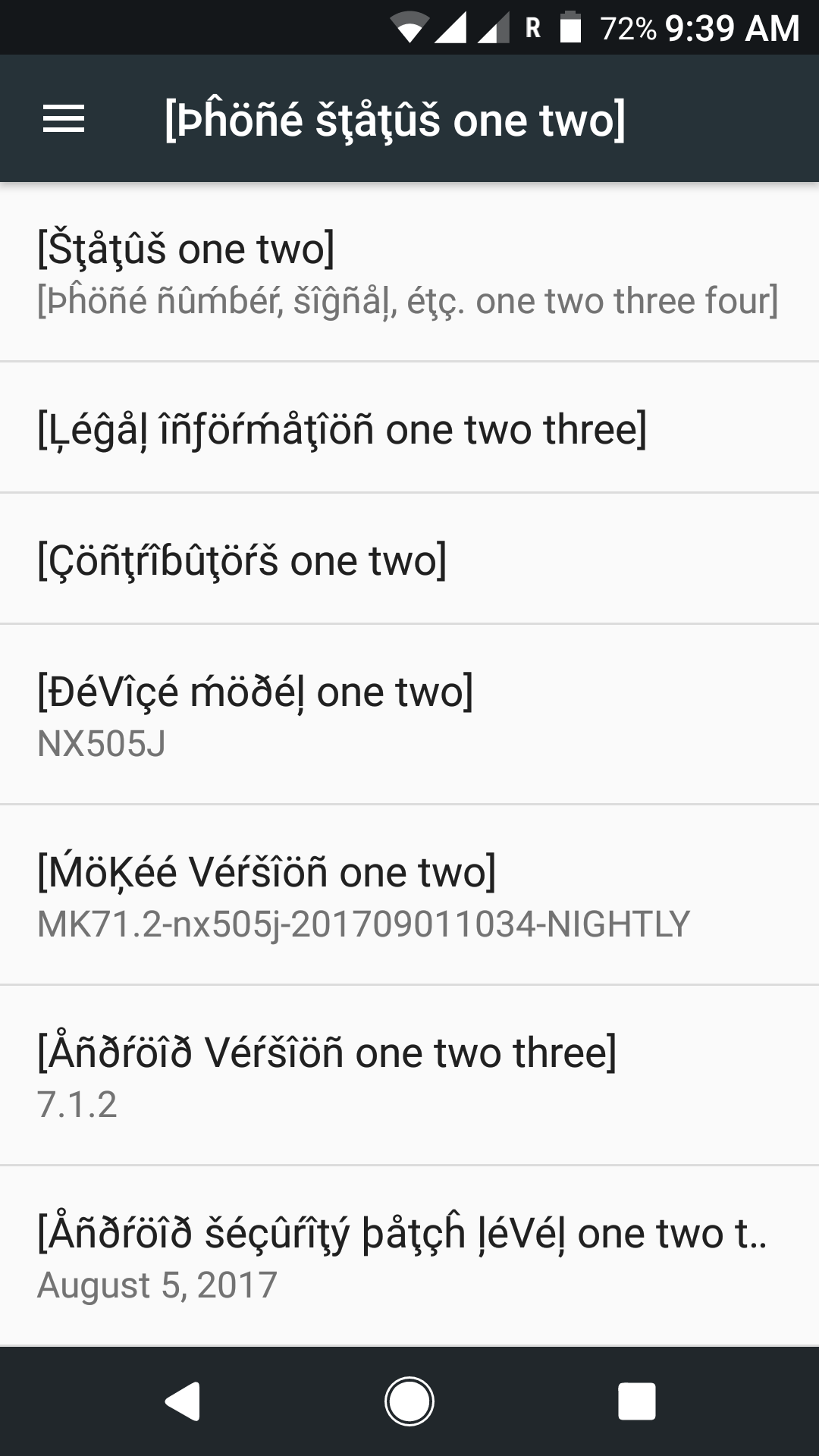Select the Android security patch level row
819x1456 pixels.
pyautogui.click(x=409, y=1257)
